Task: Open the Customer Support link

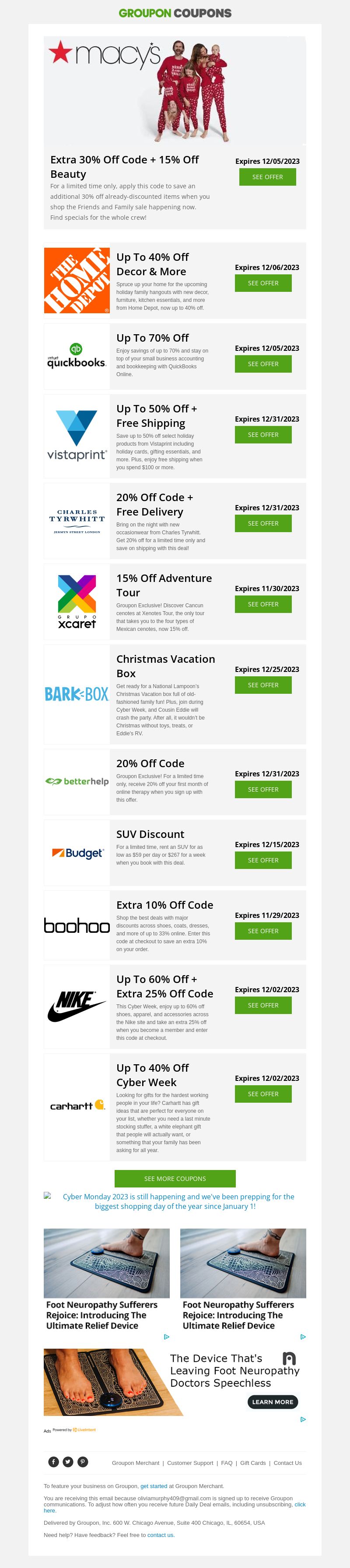Action: coord(190,1463)
